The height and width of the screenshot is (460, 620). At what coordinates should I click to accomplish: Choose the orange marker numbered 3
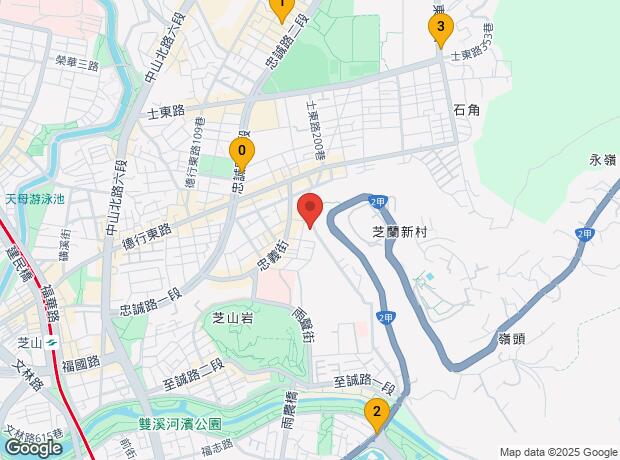point(440,31)
